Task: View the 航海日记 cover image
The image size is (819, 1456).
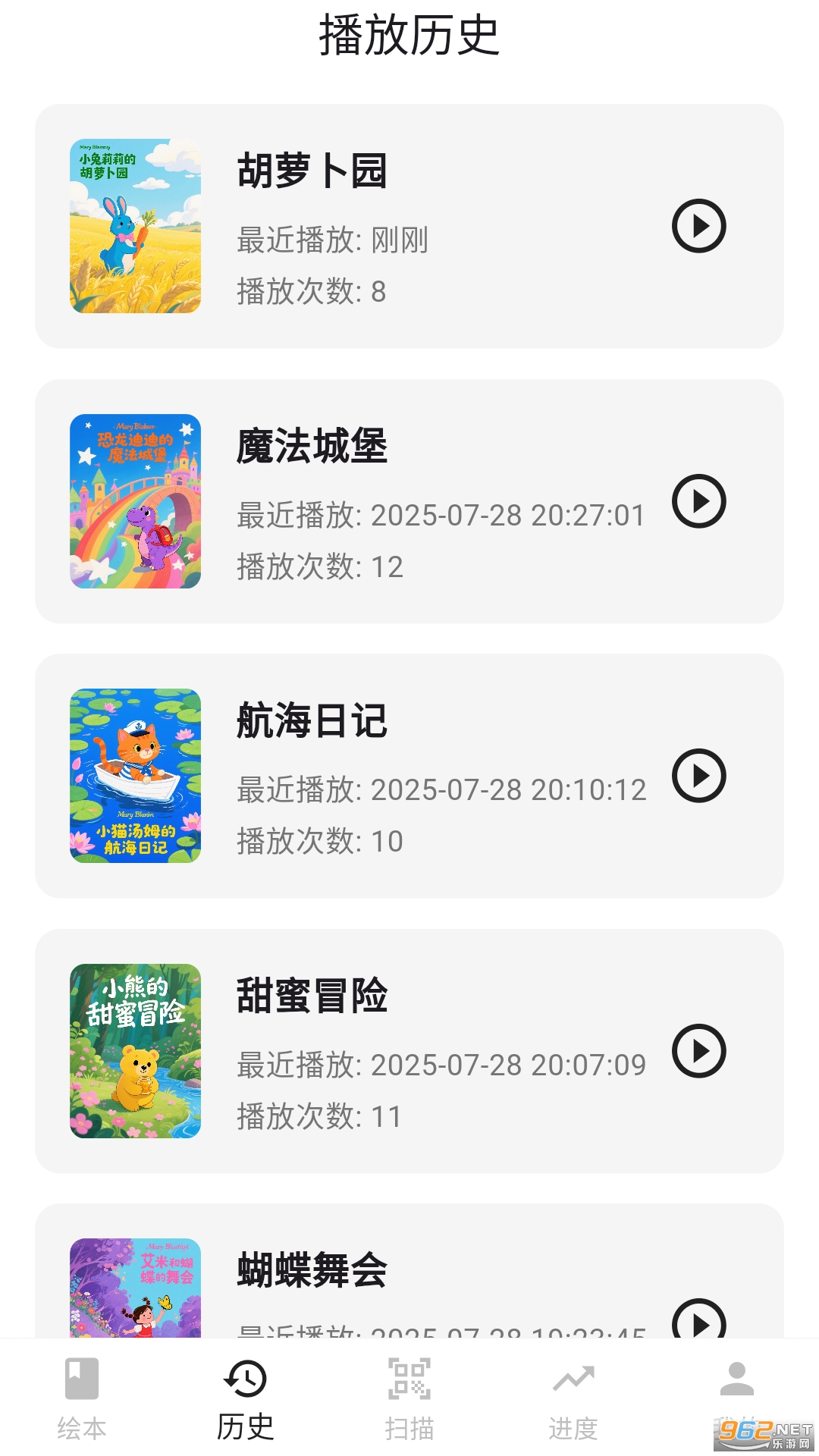Action: pyautogui.click(x=136, y=776)
